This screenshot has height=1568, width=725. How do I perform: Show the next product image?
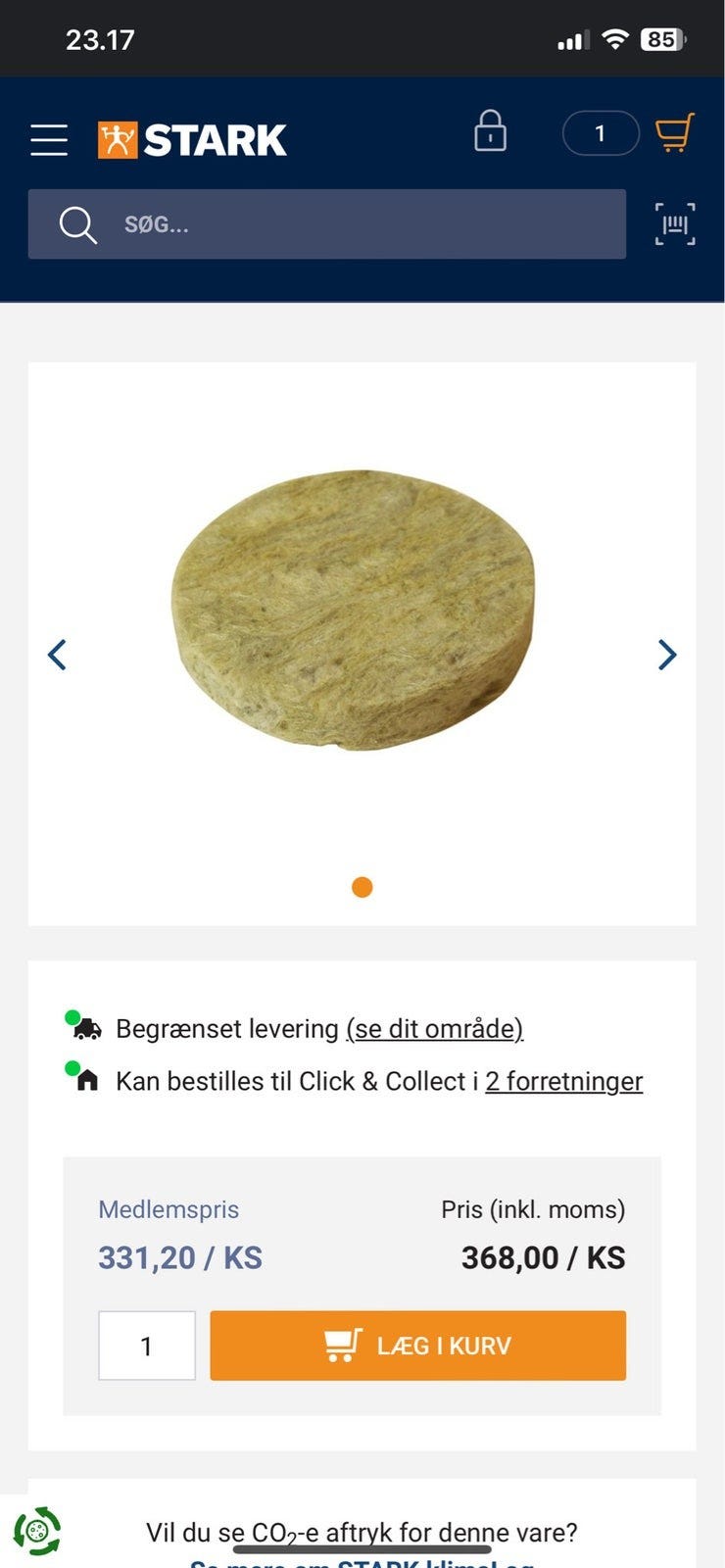click(667, 654)
